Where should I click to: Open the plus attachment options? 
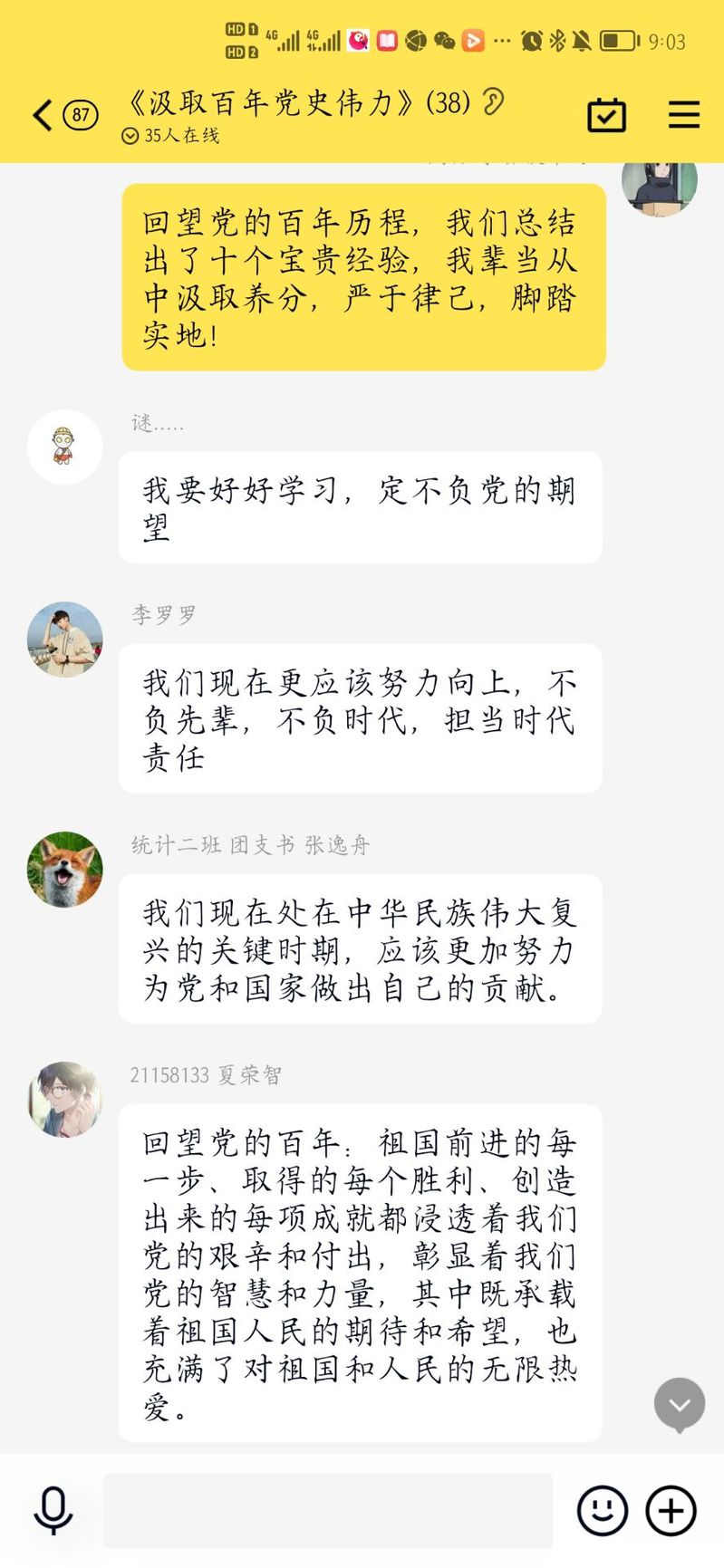point(671,1510)
